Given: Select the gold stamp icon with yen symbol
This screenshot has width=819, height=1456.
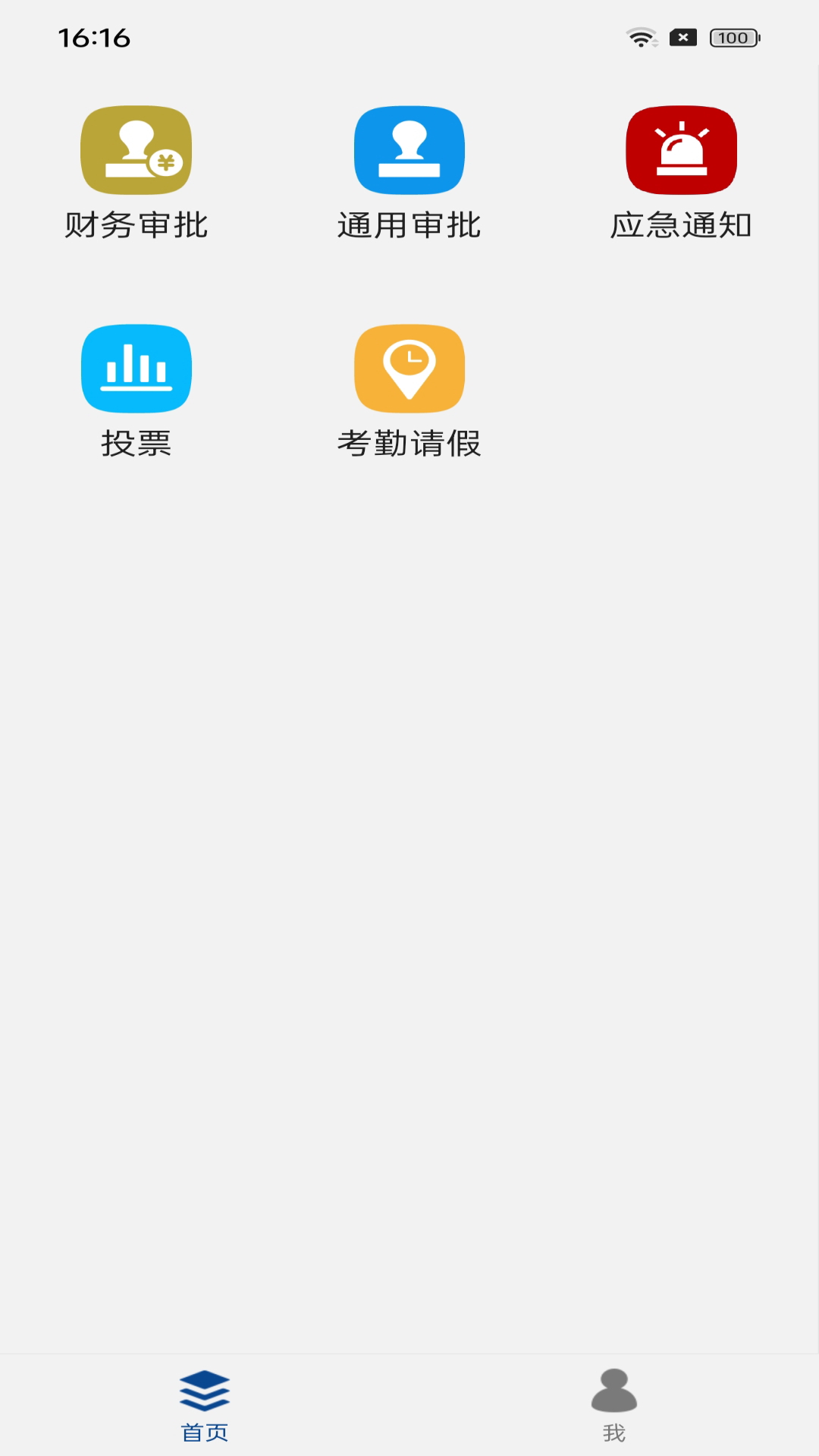Looking at the screenshot, I should (x=136, y=150).
